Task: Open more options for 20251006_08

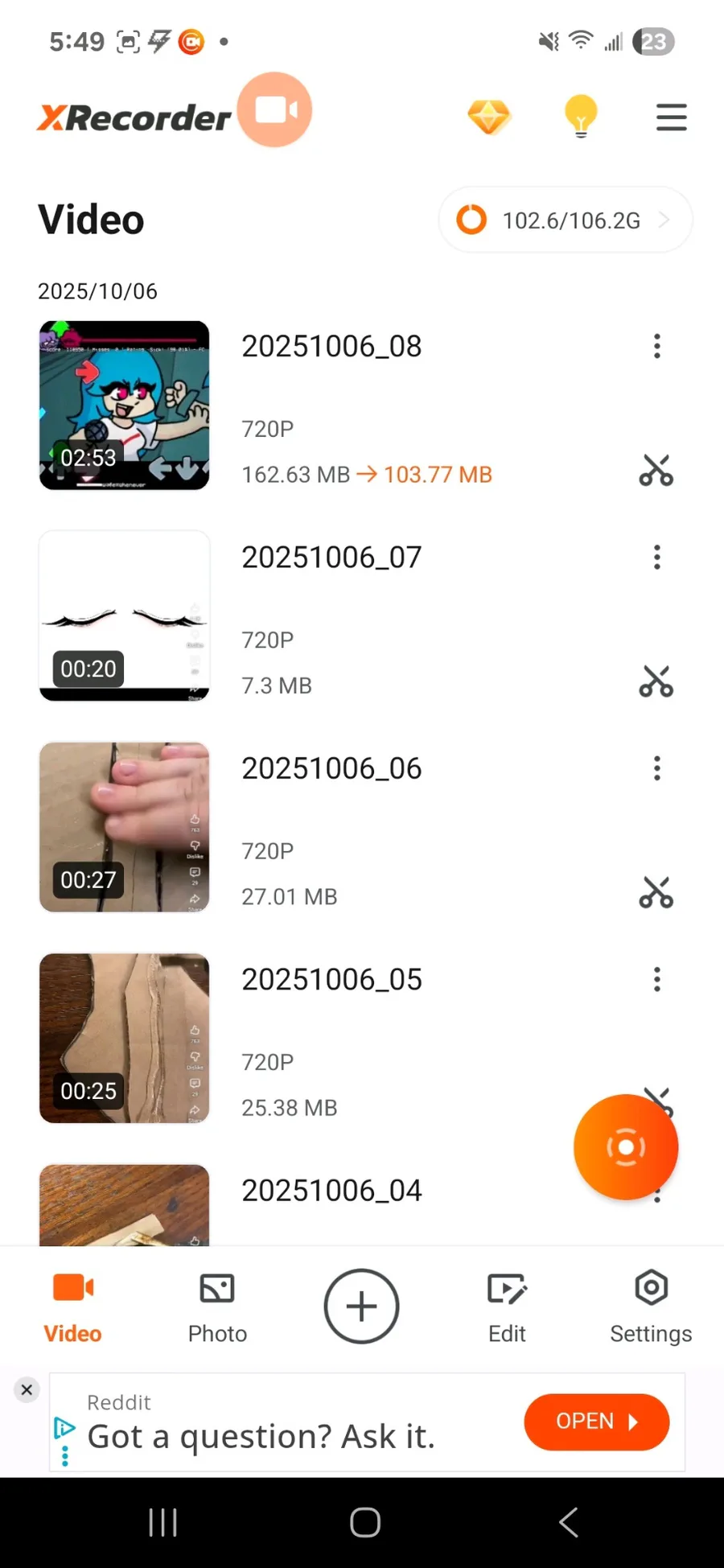Action: [x=657, y=347]
